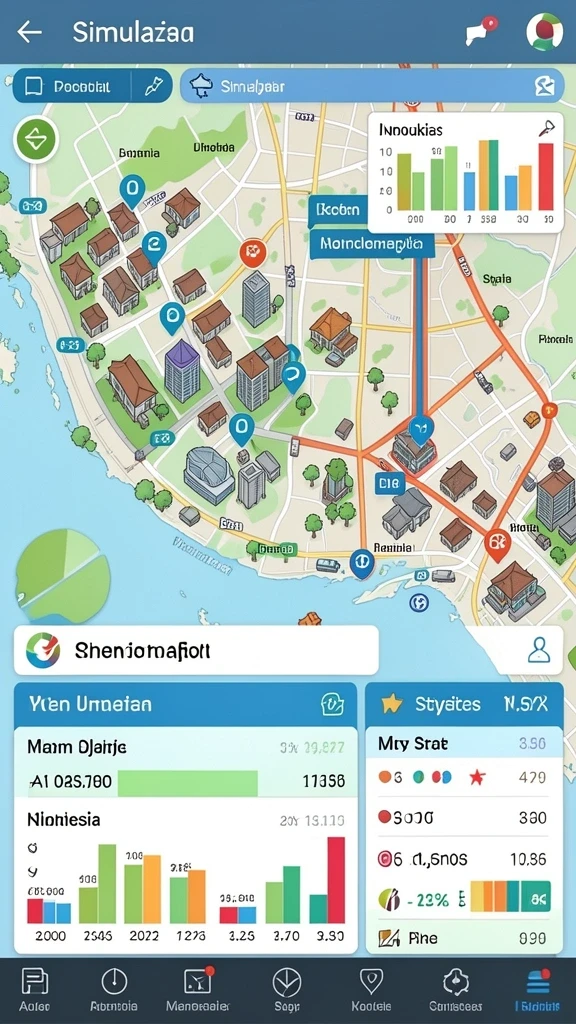
Task: Tap the icon in the Yten Unnaeian header
Action: pos(332,704)
